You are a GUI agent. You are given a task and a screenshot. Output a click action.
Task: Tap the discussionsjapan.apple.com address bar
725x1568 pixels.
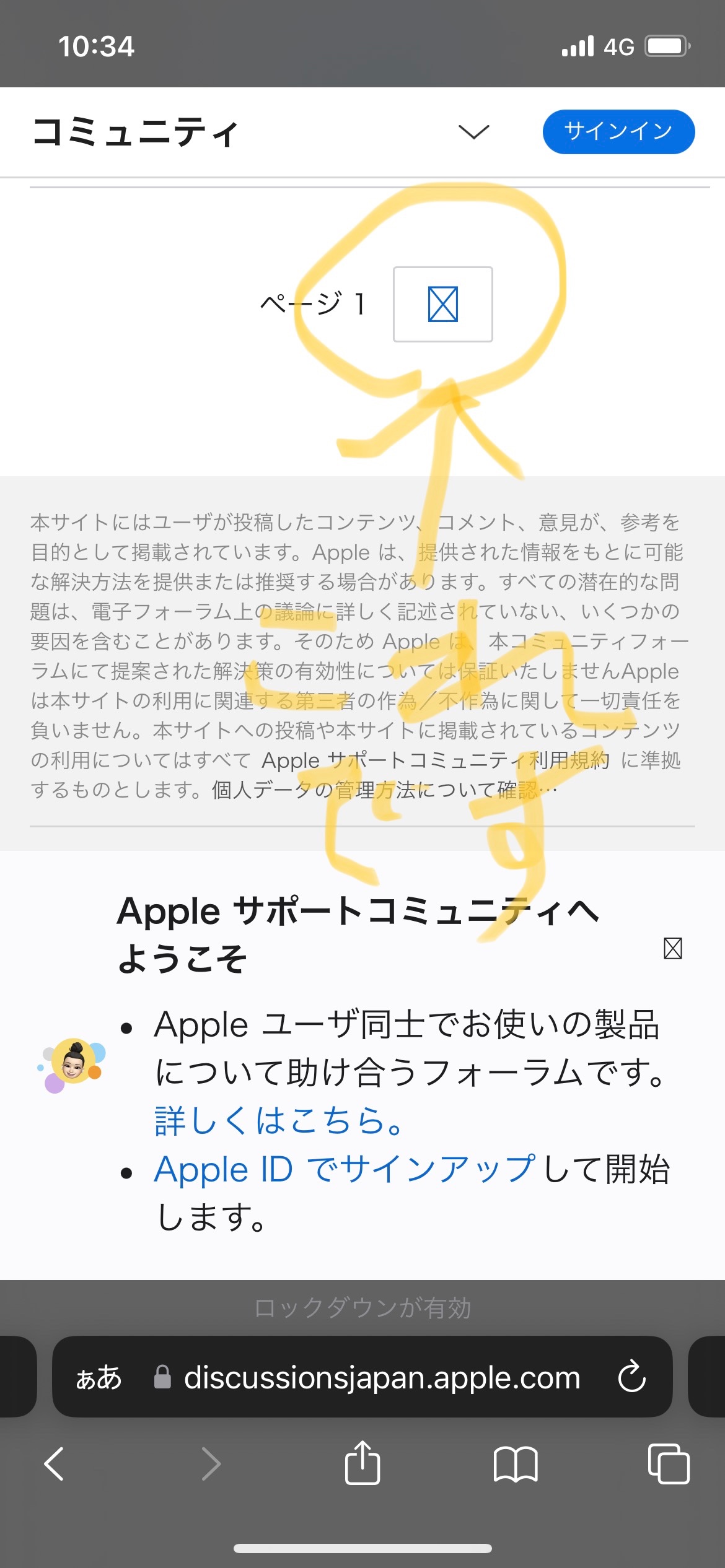click(381, 1378)
